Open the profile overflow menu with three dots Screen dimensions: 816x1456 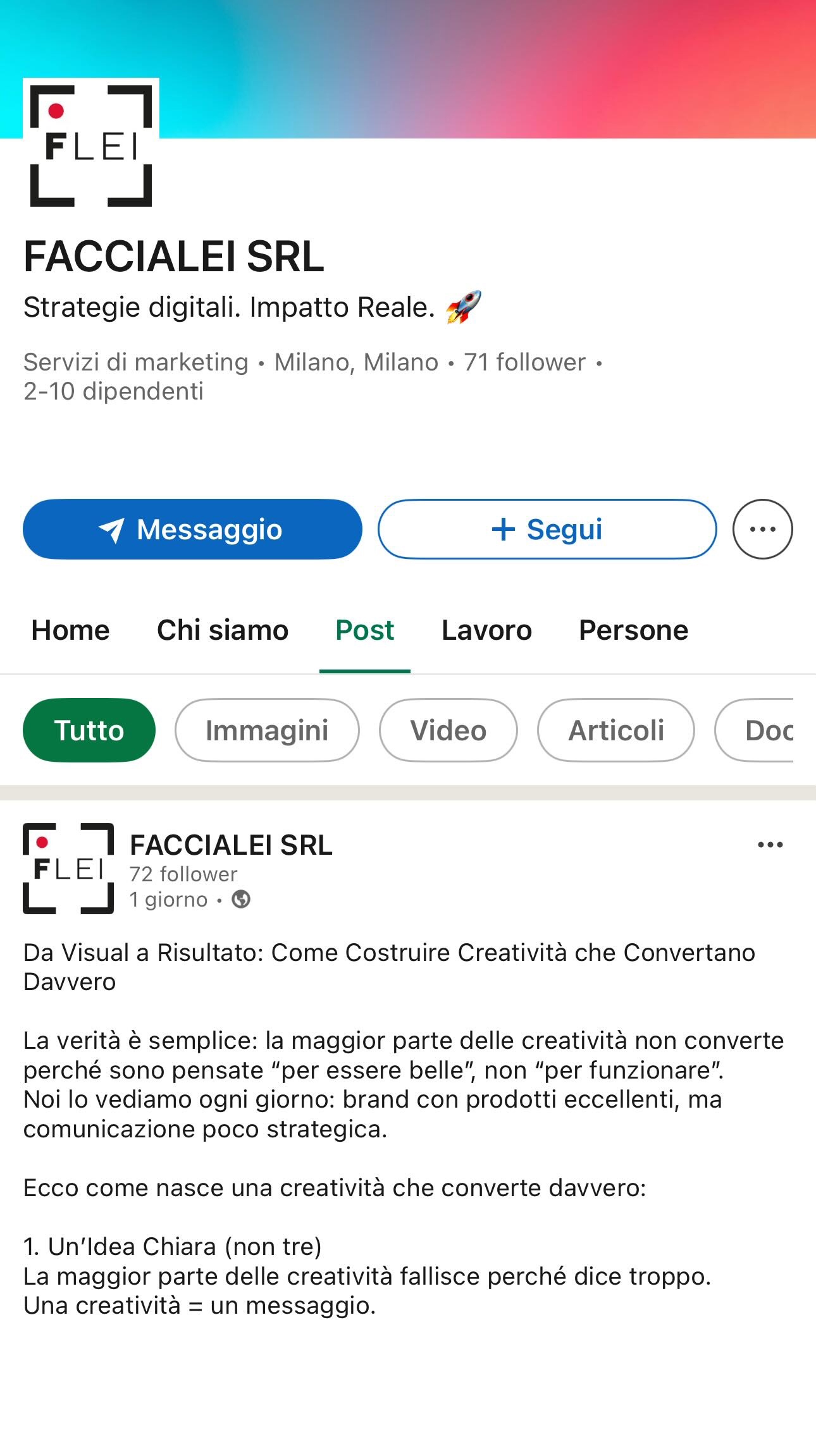click(x=764, y=530)
